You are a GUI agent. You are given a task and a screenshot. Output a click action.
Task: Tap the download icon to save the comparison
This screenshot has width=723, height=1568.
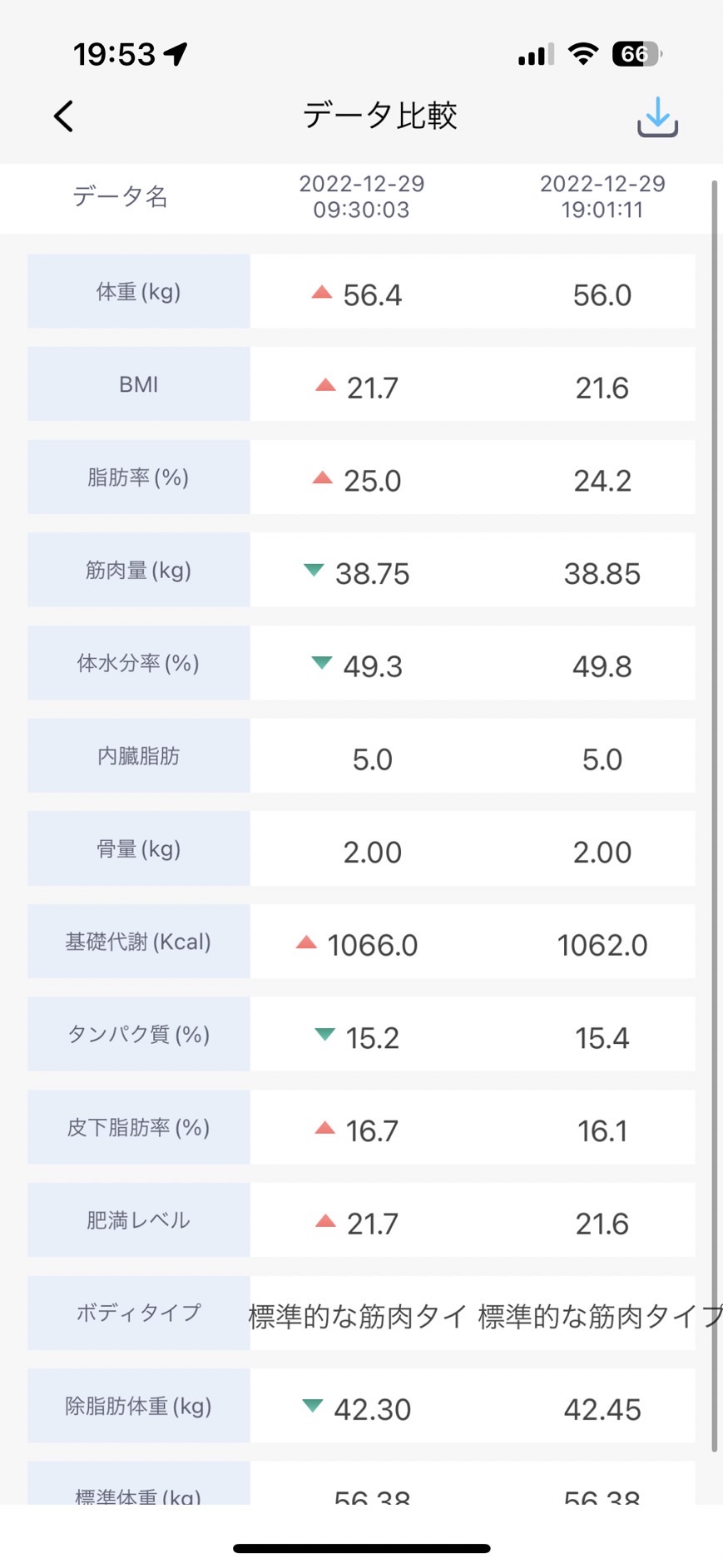tap(657, 116)
